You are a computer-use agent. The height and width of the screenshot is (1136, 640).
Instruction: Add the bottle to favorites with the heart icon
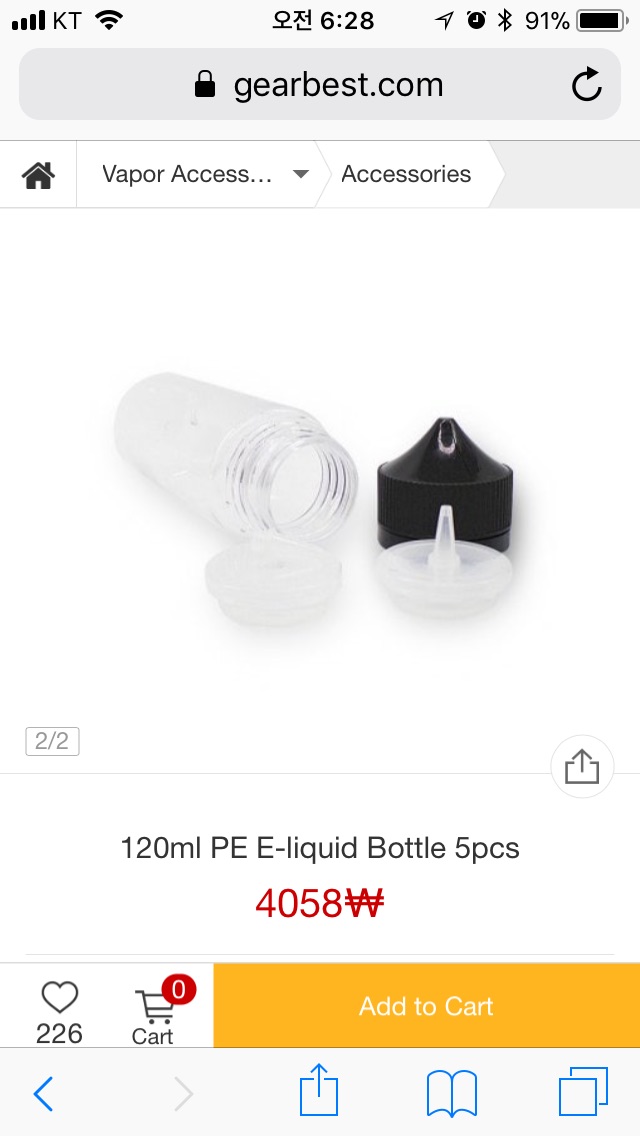[59, 998]
